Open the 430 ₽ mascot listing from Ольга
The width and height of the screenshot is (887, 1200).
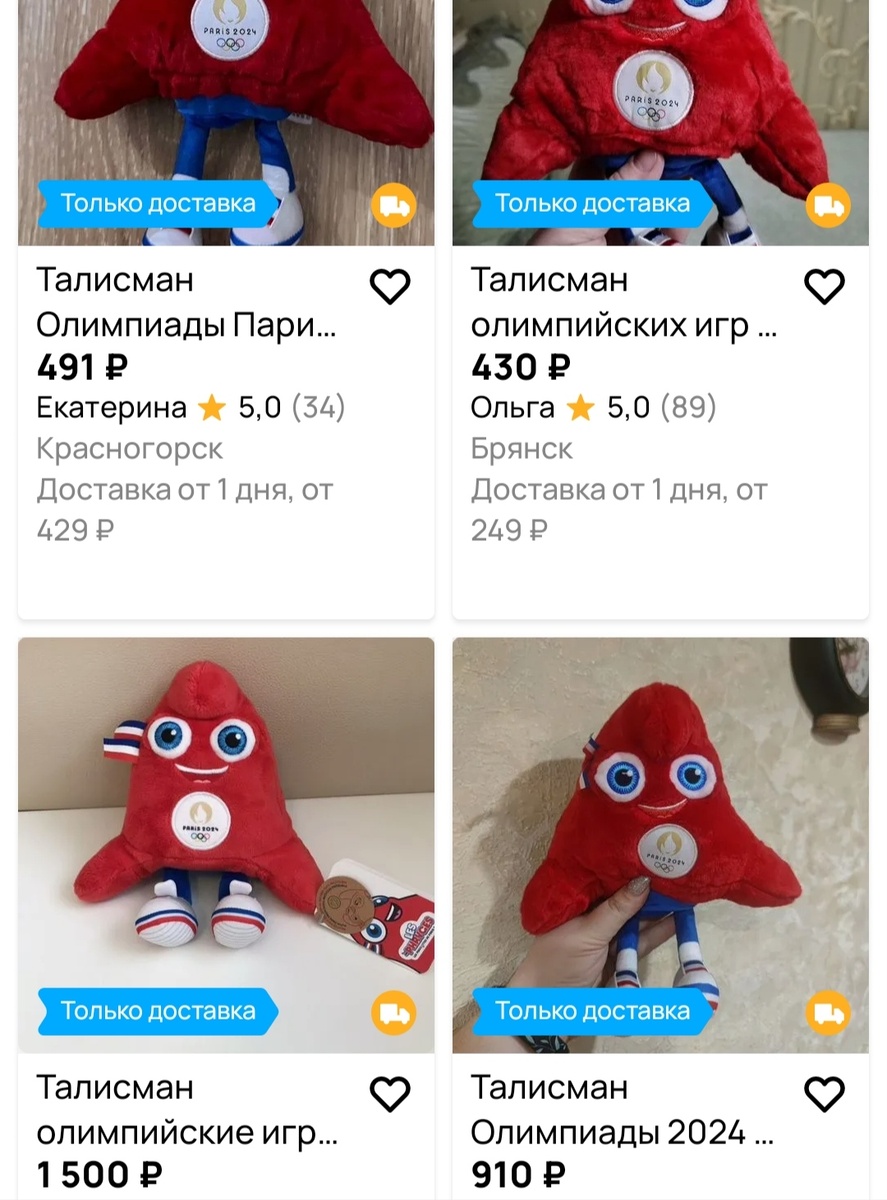(622, 301)
